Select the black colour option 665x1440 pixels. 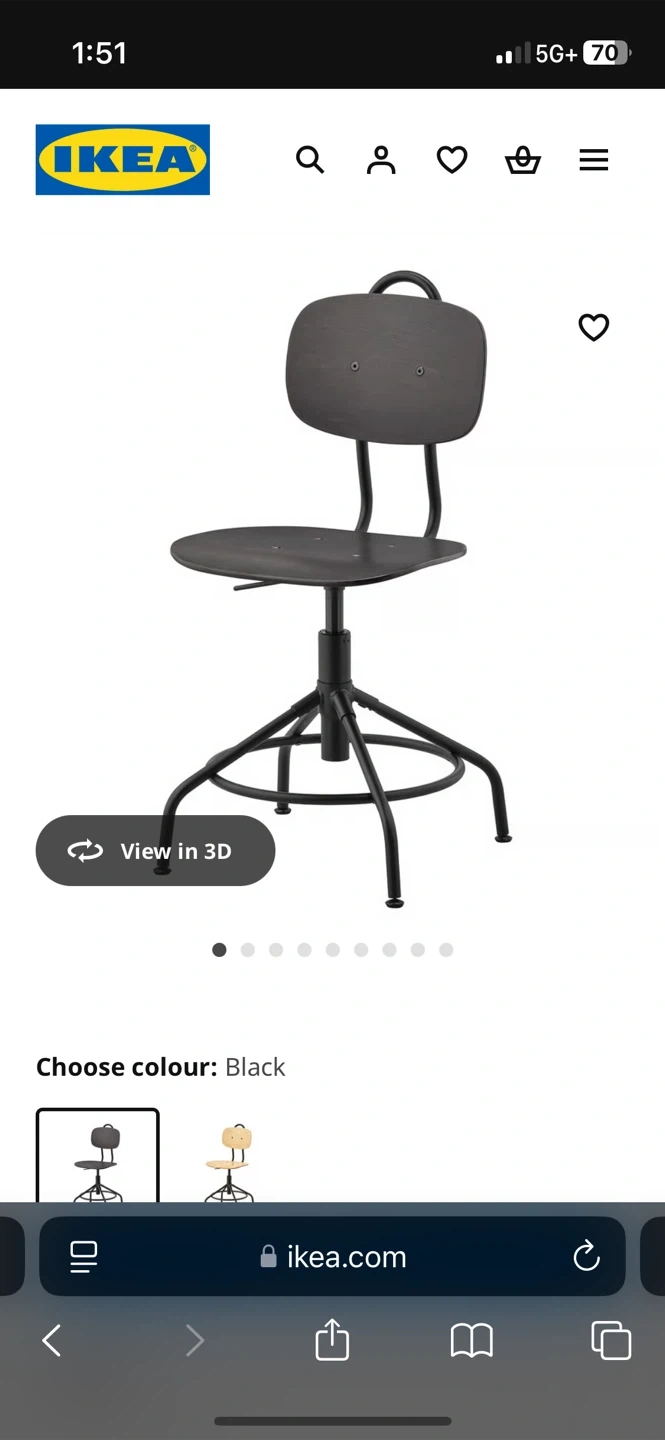pos(98,1155)
